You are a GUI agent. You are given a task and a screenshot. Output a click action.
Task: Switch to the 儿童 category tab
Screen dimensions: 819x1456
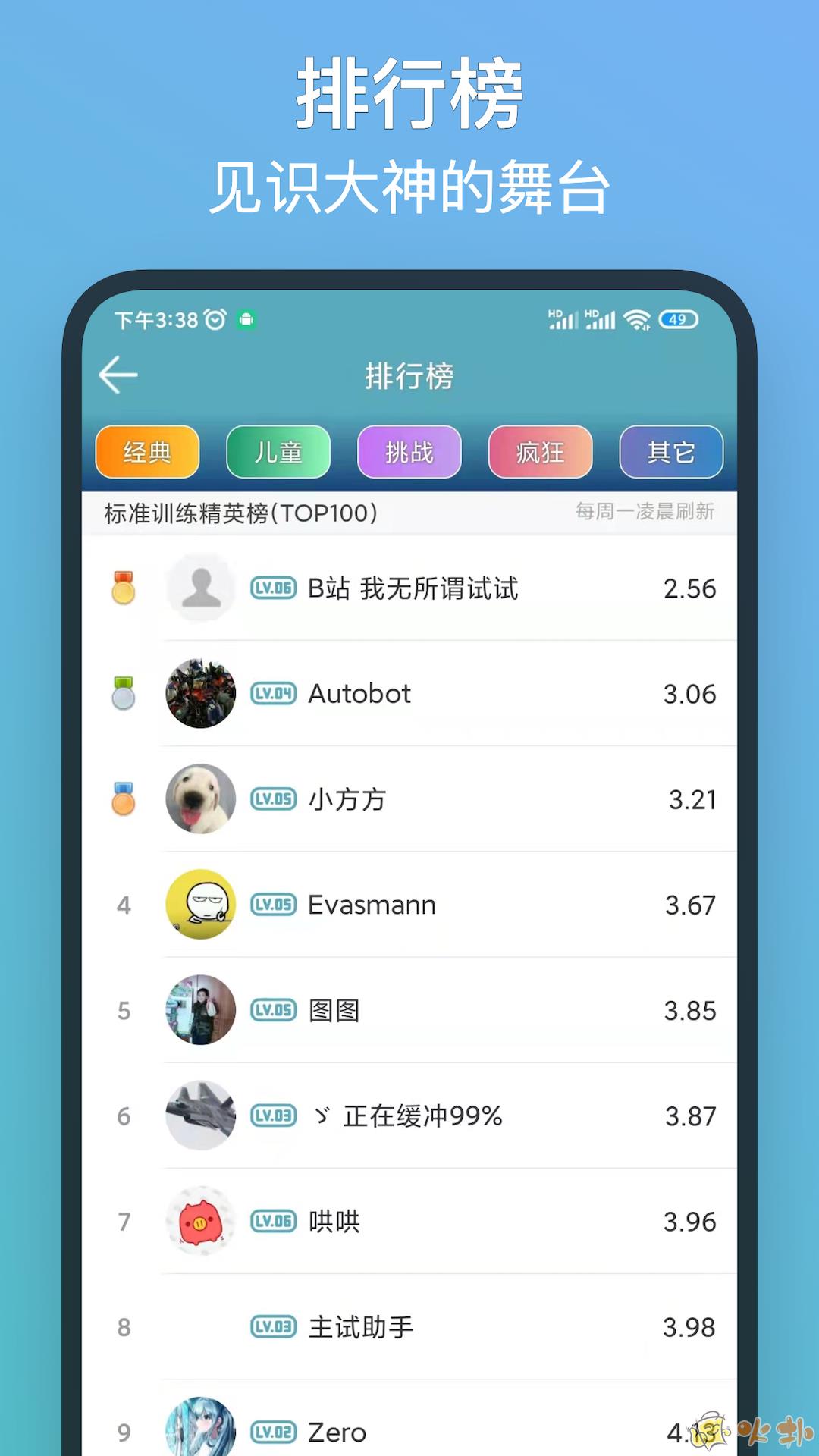coord(278,452)
